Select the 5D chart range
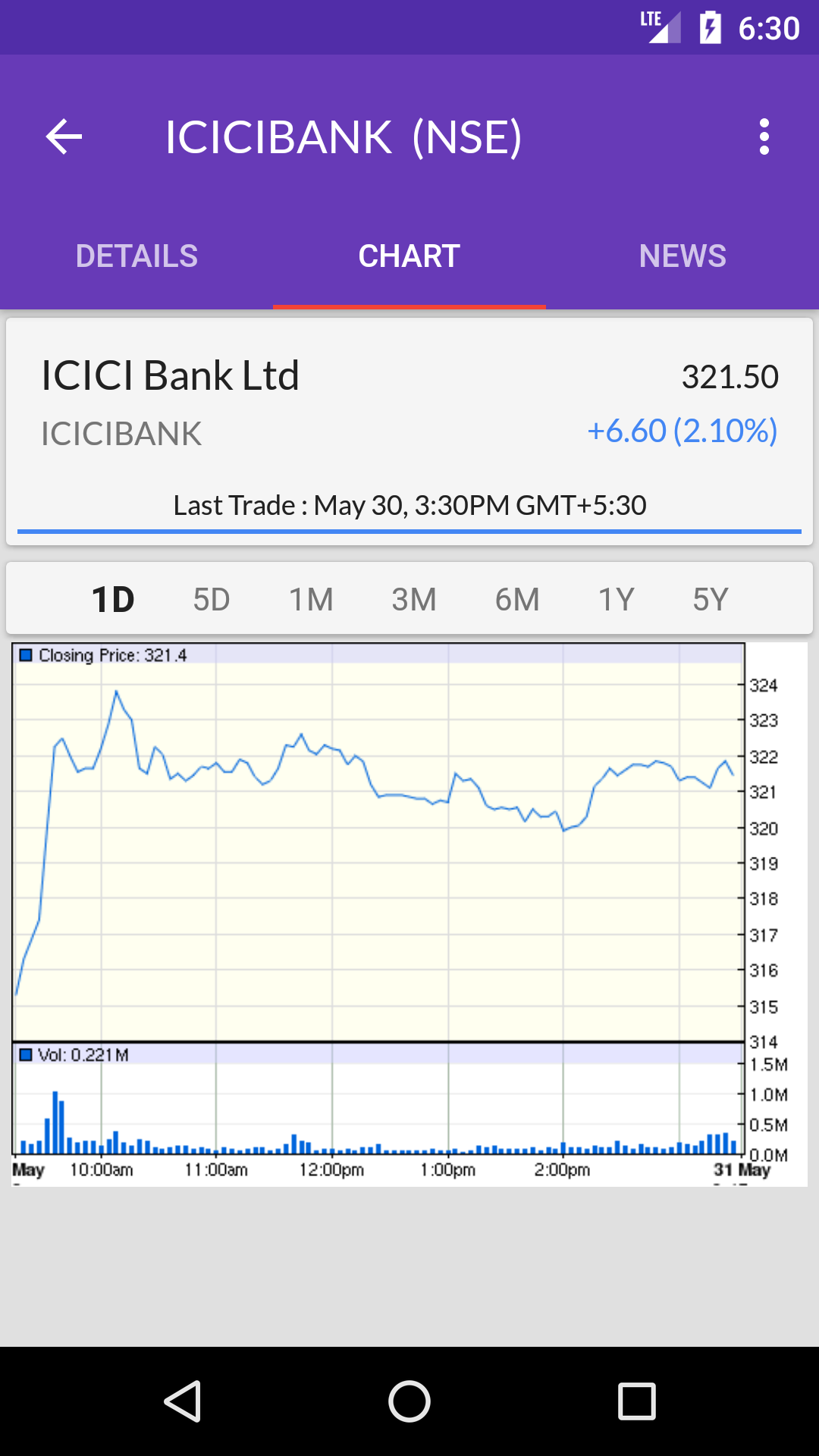The image size is (819, 1456). [212, 598]
